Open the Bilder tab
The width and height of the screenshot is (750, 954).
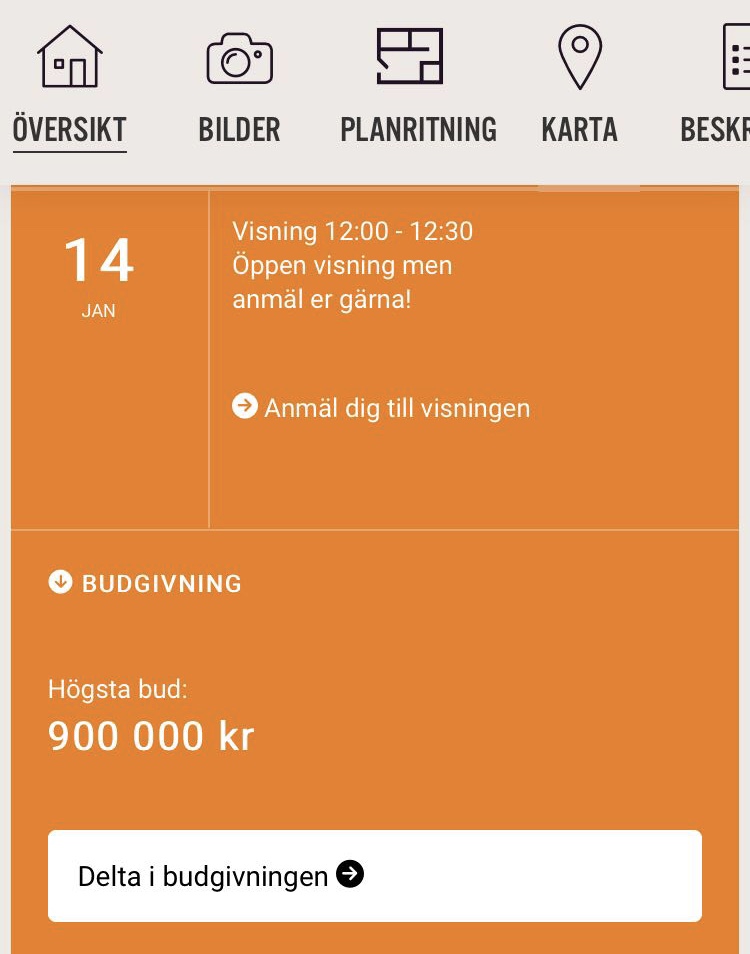click(239, 90)
